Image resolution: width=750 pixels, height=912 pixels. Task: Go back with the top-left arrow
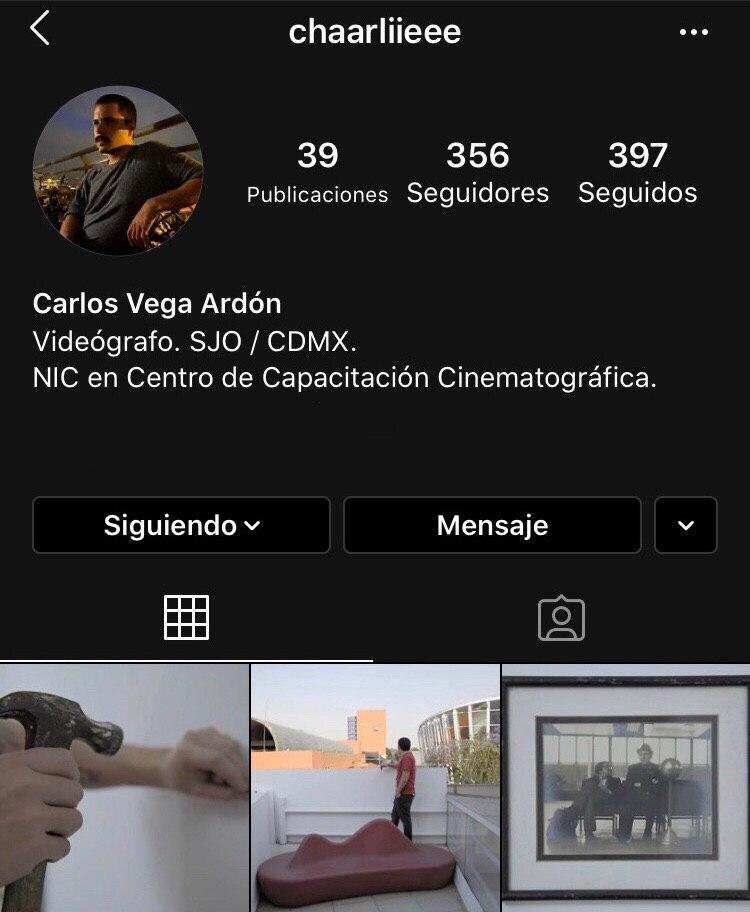tap(40, 28)
